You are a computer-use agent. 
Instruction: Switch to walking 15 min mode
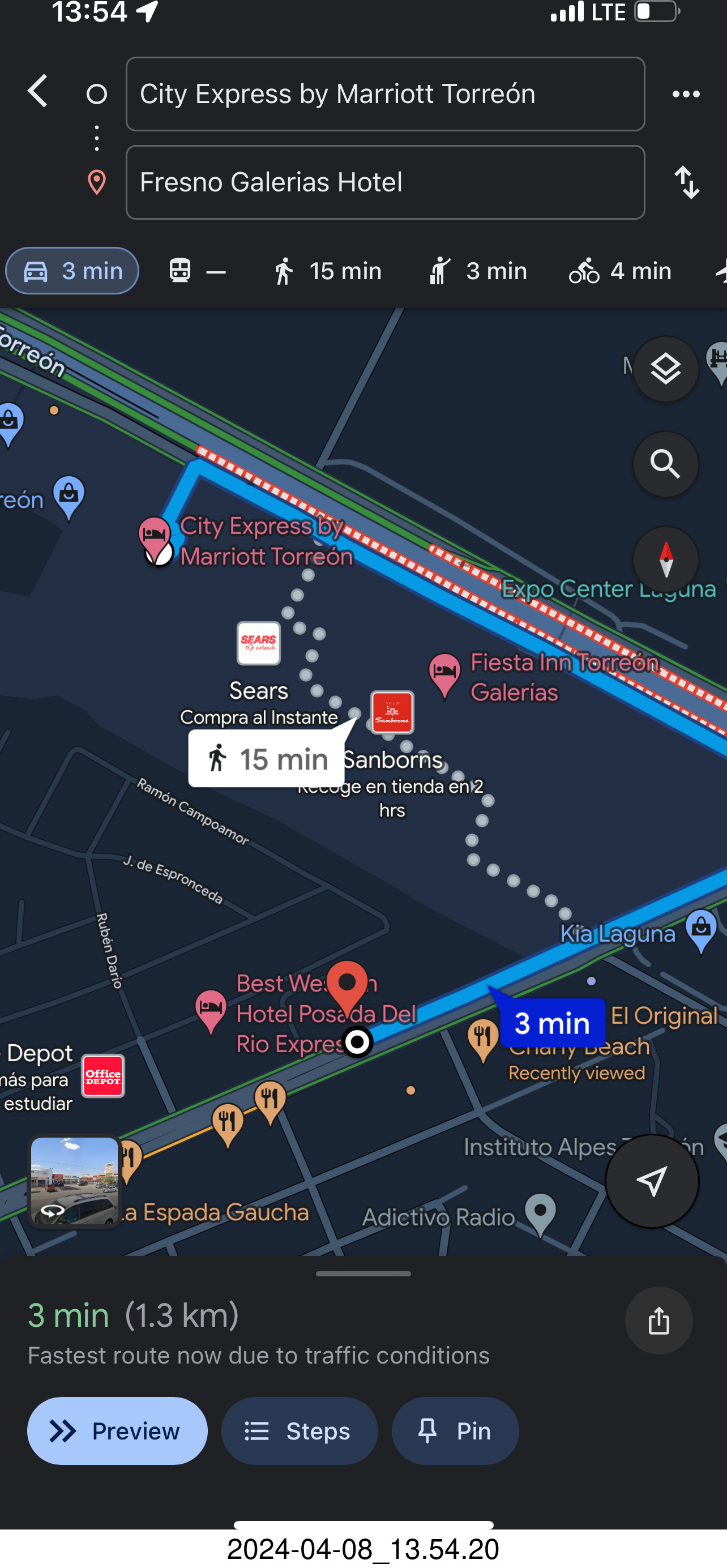tap(327, 271)
